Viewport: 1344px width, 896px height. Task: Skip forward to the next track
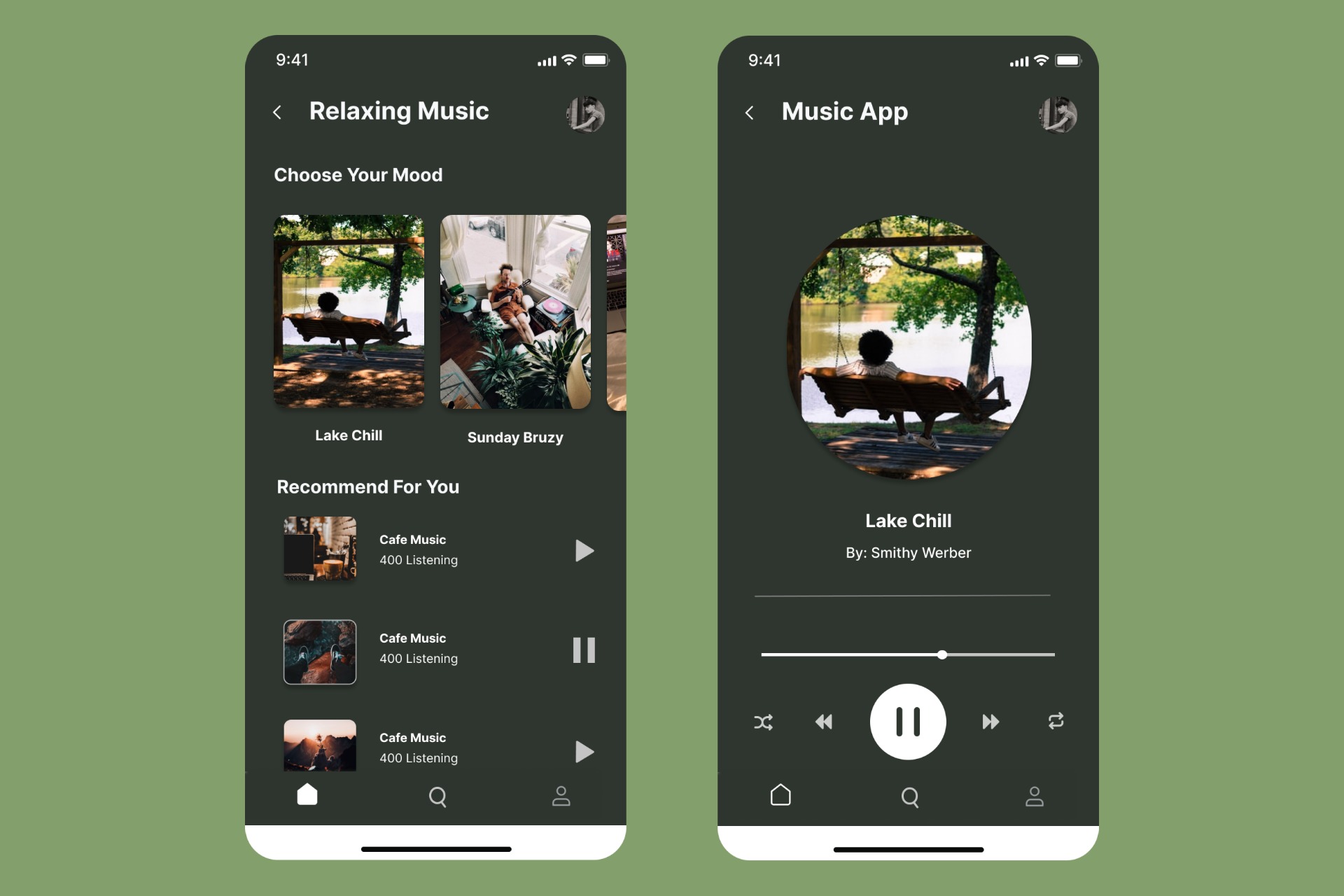(990, 722)
